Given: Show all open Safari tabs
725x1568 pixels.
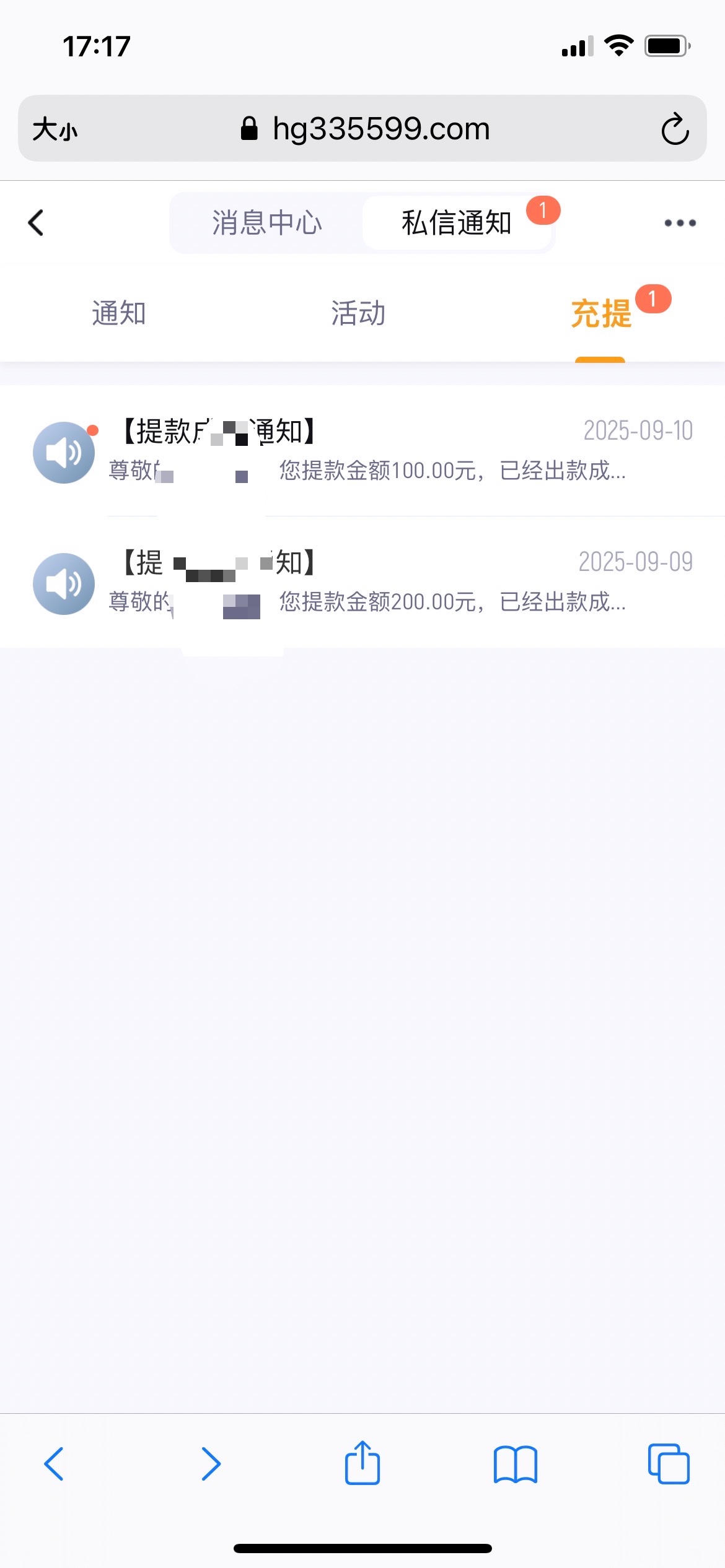Looking at the screenshot, I should tap(669, 1464).
